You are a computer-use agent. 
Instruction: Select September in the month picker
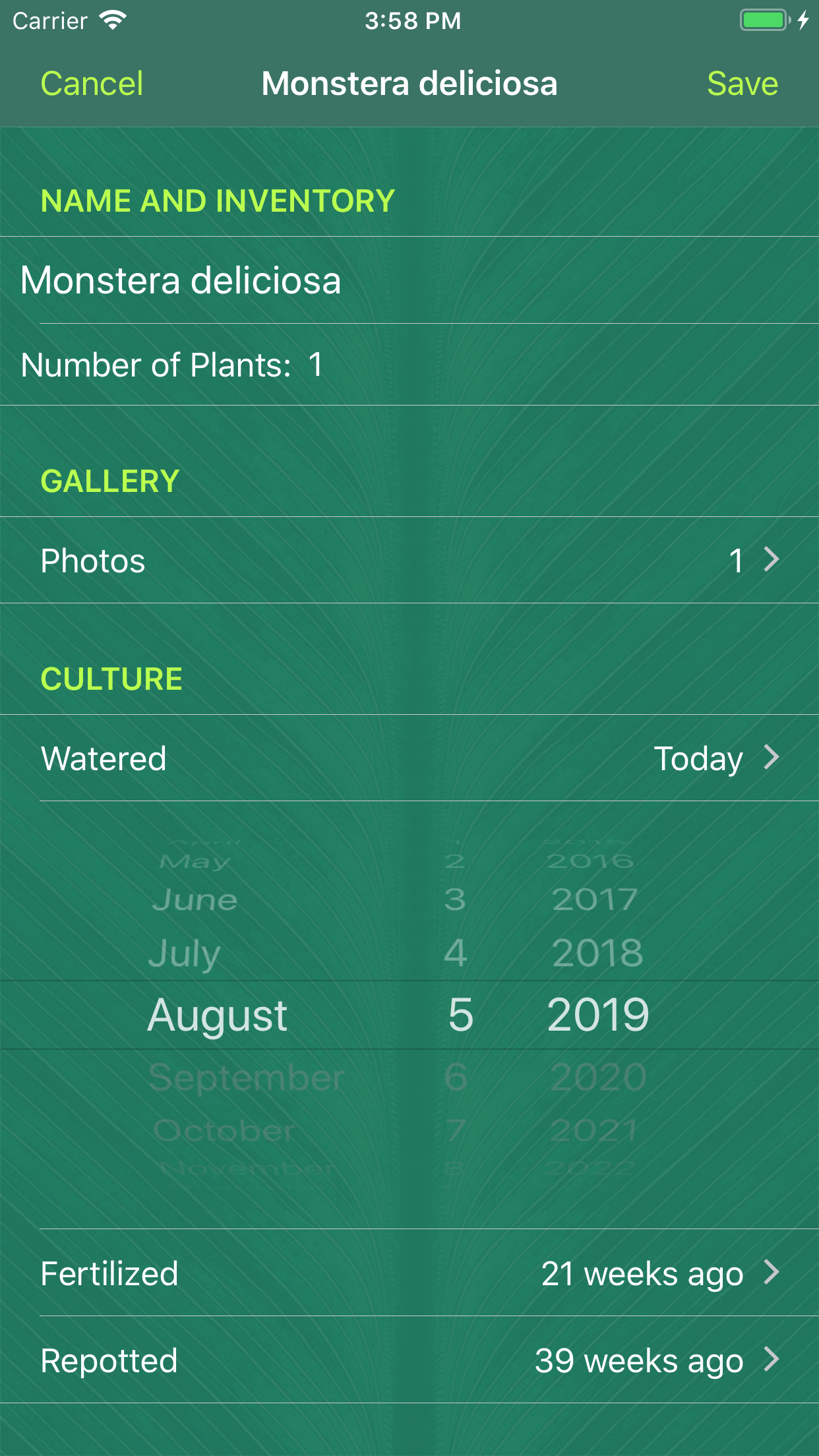point(247,1077)
